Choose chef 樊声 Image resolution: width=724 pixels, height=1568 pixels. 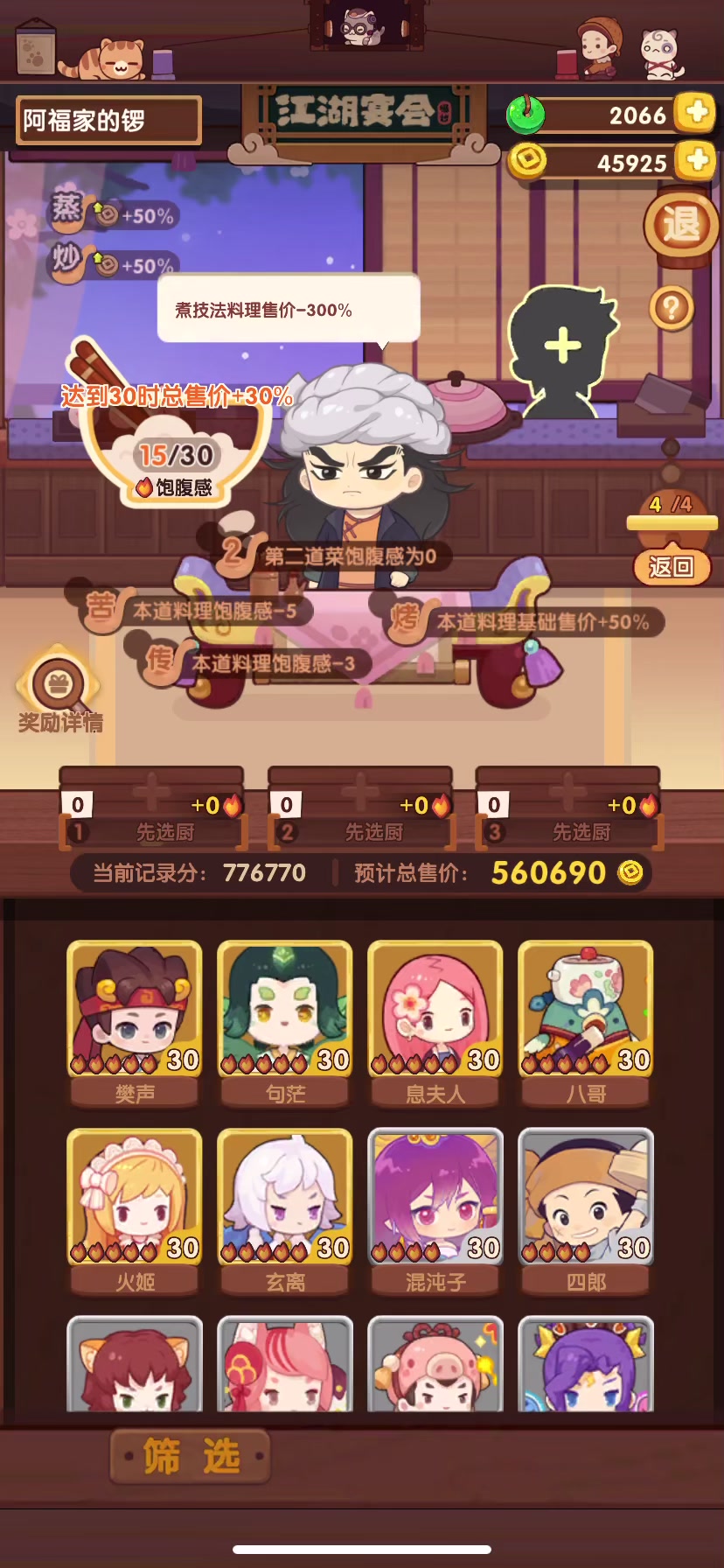pyautogui.click(x=135, y=1024)
